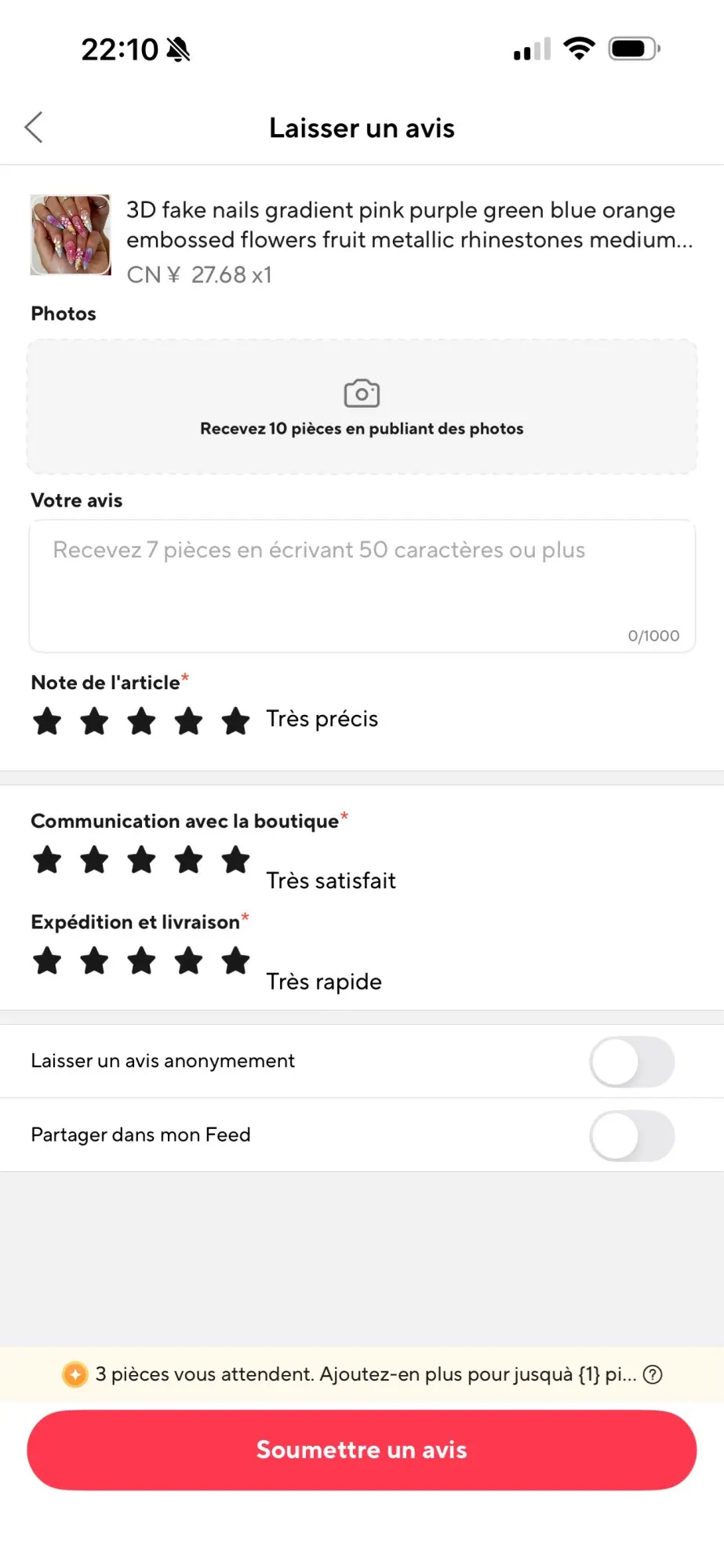The image size is (724, 1568).
Task: Focus the Votre avis text field
Action: click(362, 586)
